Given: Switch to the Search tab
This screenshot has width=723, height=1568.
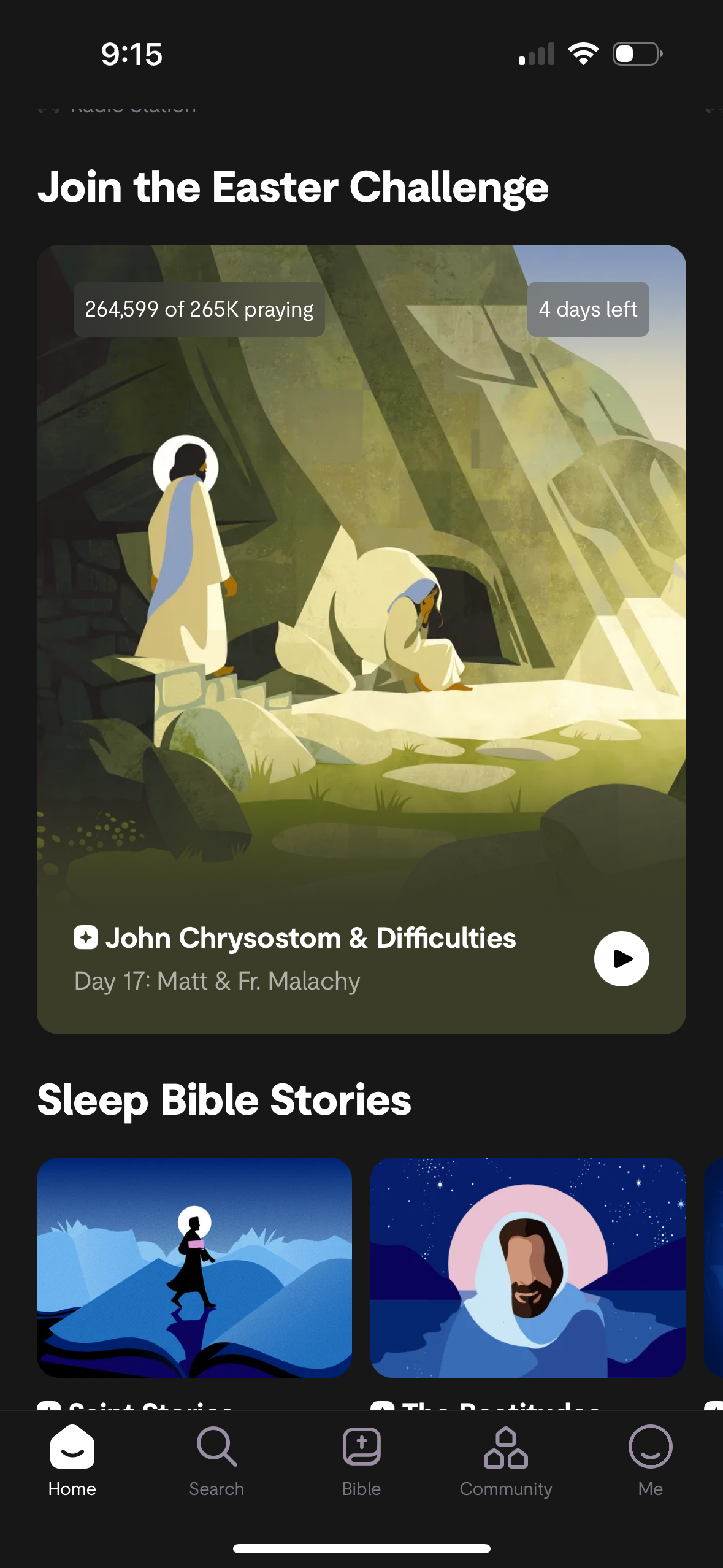Looking at the screenshot, I should tap(216, 1460).
